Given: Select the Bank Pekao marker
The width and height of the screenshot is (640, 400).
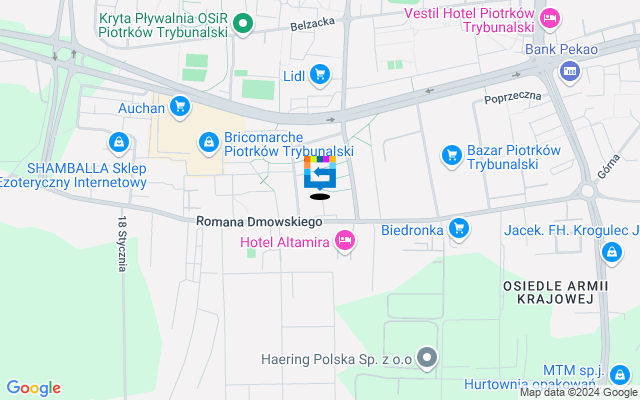Looking at the screenshot, I should tap(570, 70).
